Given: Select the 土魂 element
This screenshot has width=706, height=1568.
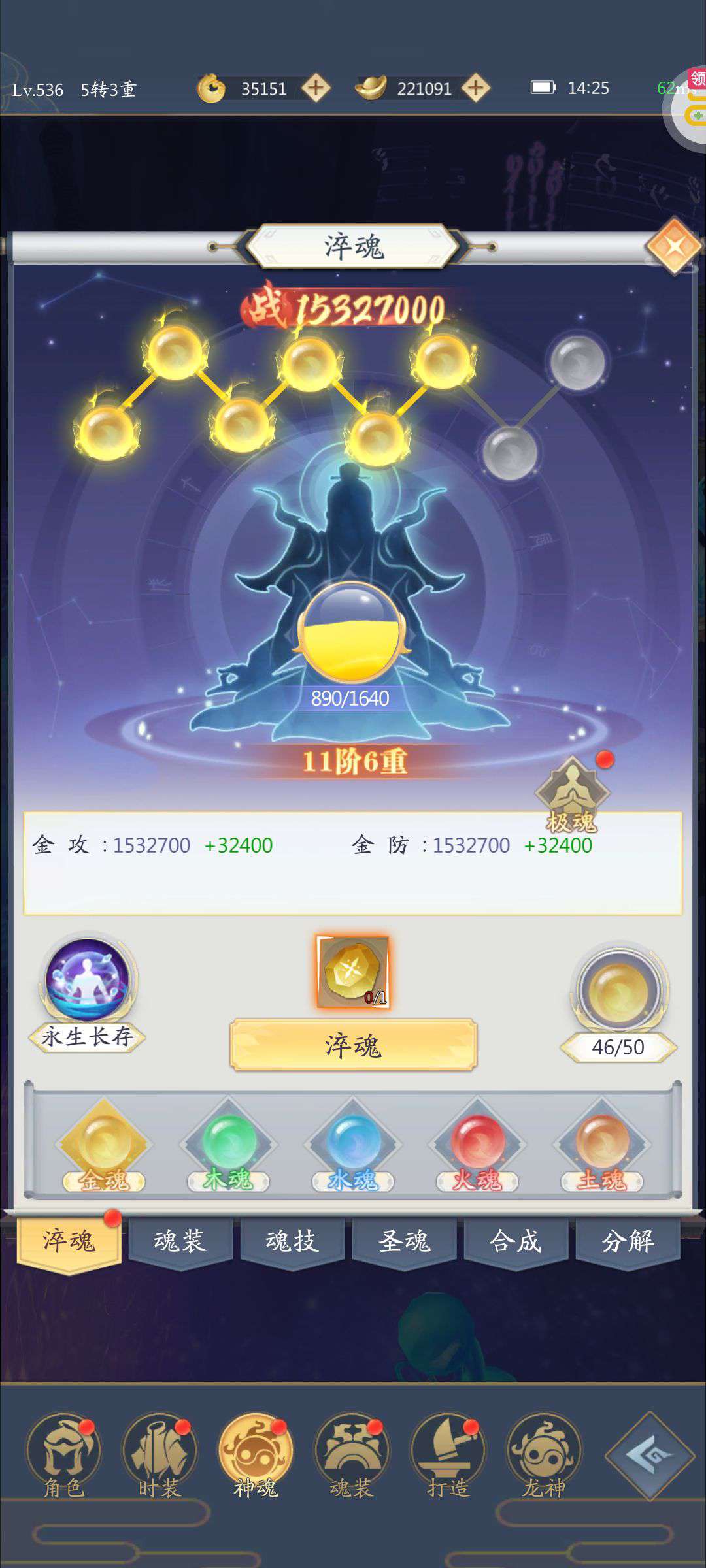Looking at the screenshot, I should (601, 1147).
